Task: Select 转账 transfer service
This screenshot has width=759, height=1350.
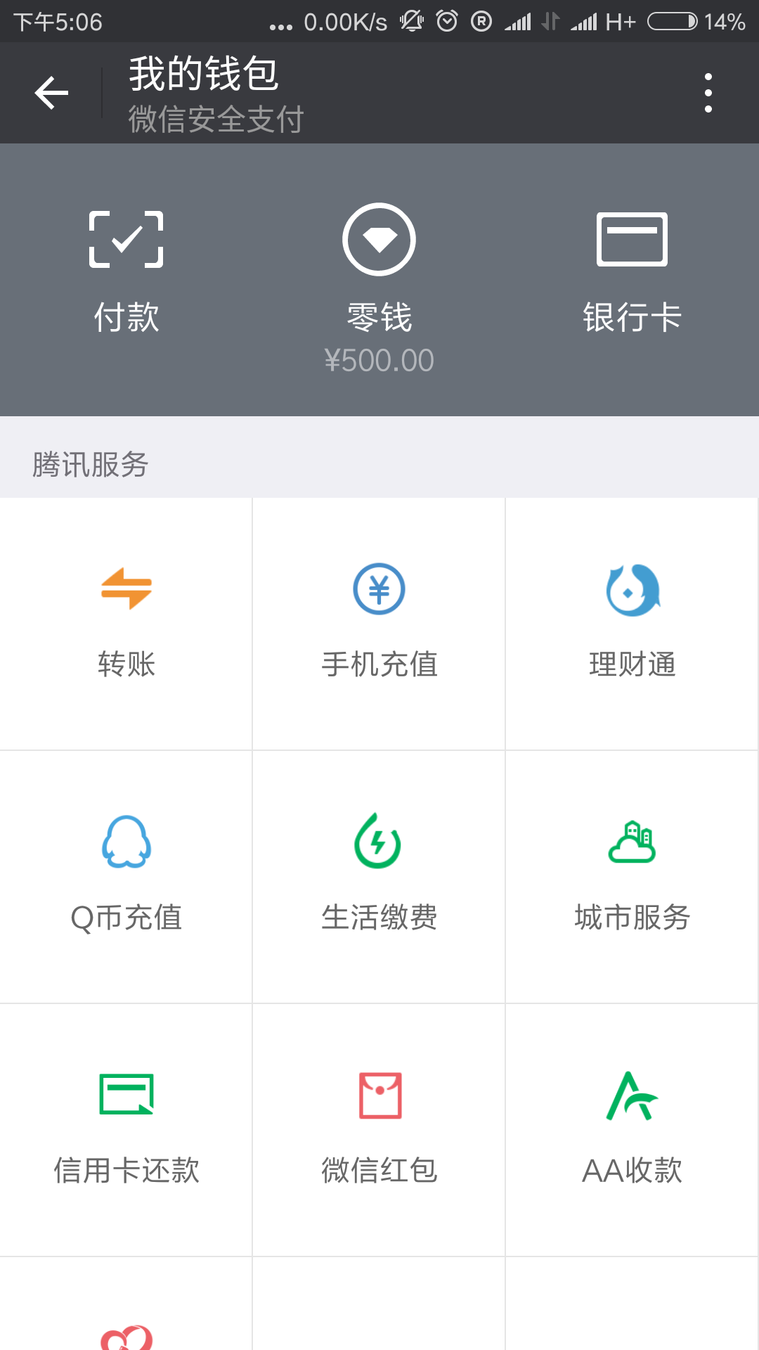Action: click(126, 623)
